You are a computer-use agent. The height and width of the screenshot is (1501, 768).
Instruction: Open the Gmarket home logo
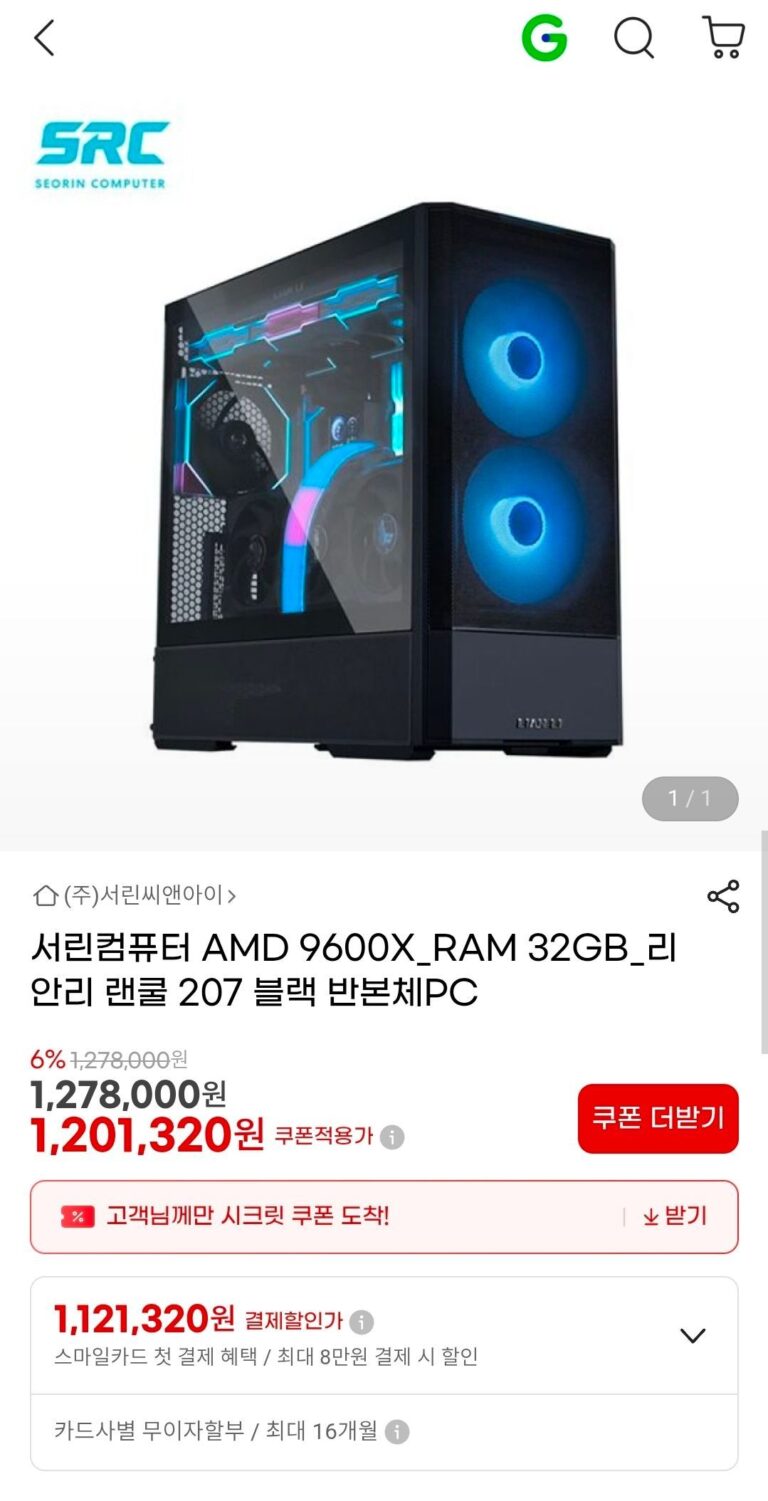[544, 40]
